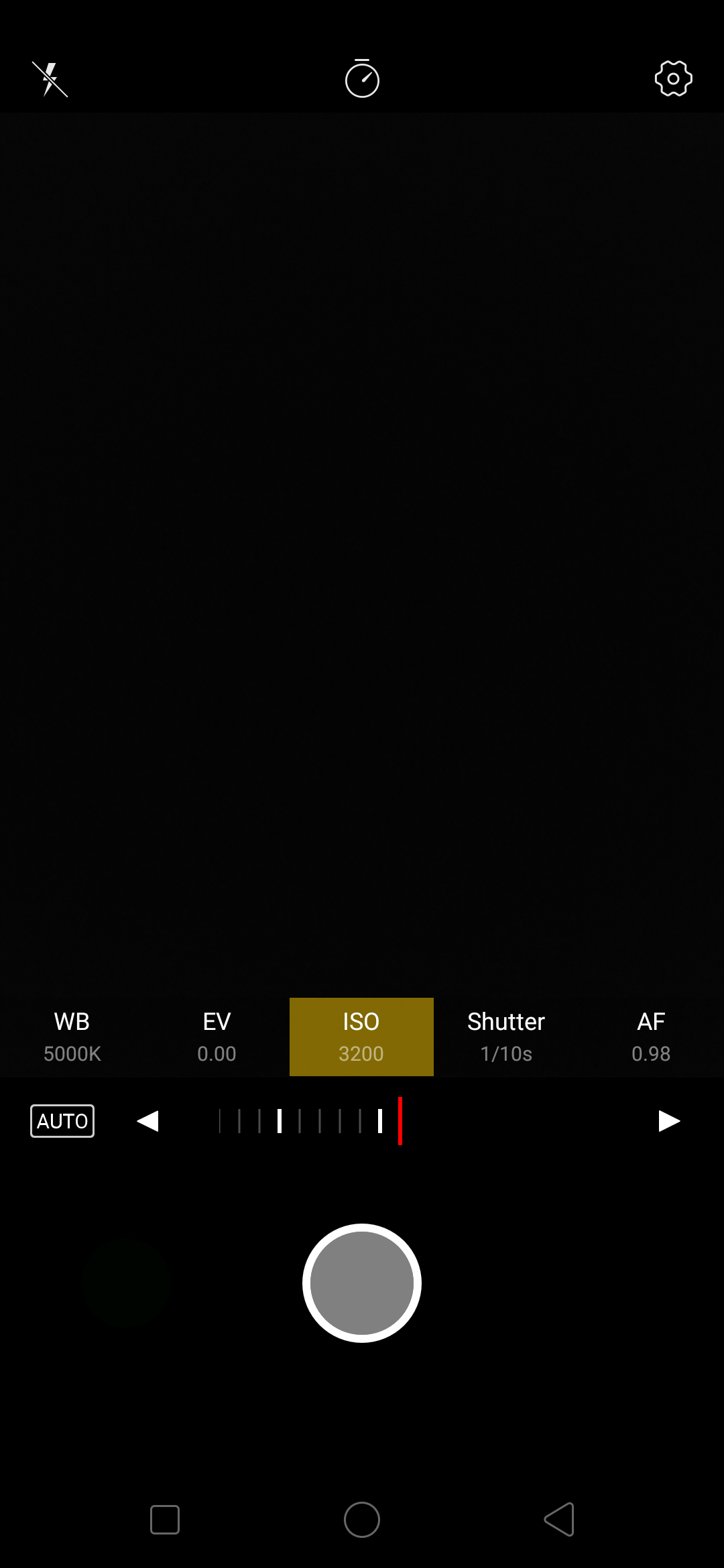Image resolution: width=724 pixels, height=1568 pixels.
Task: Go back using the system back button
Action: (559, 1519)
